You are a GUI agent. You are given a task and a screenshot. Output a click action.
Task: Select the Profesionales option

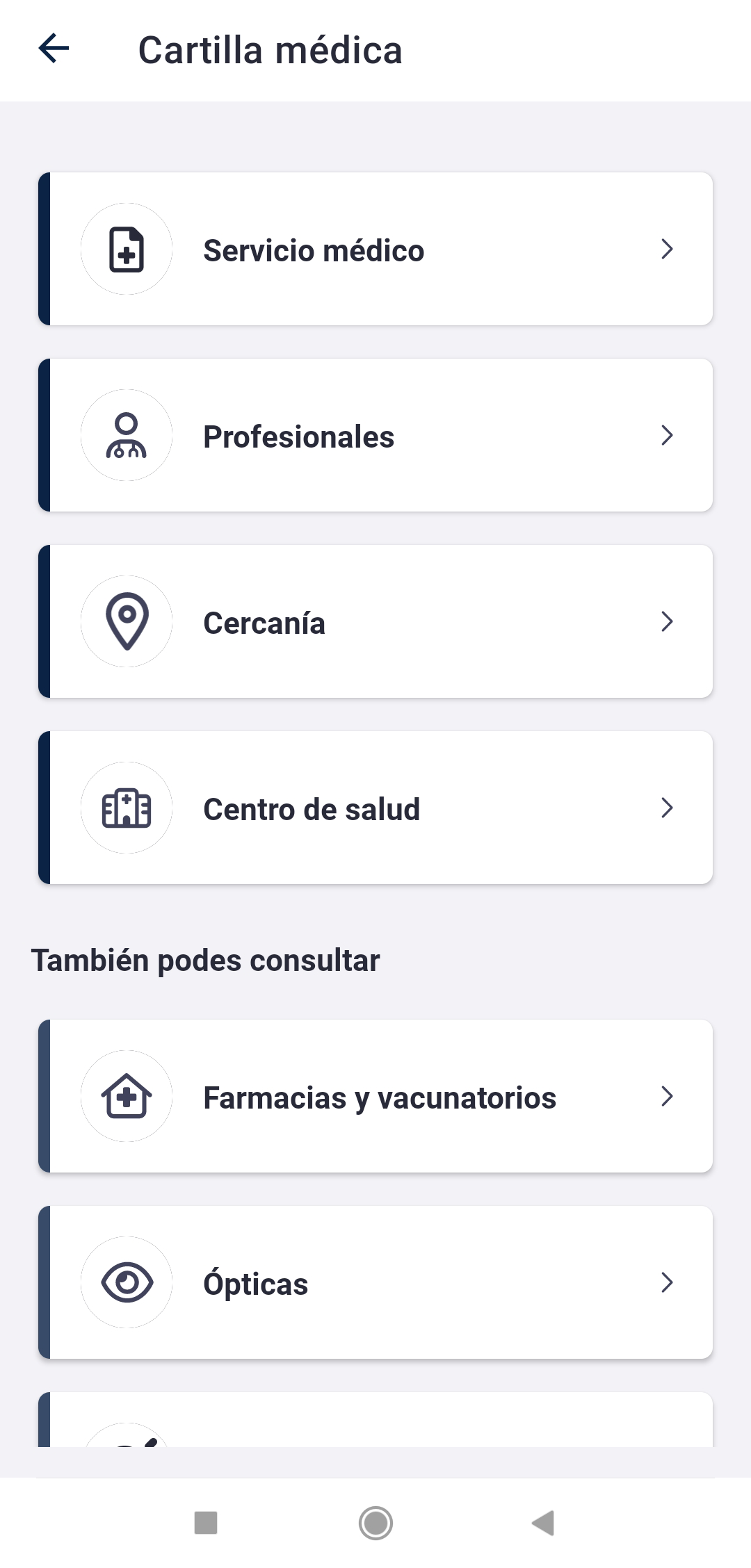click(x=375, y=436)
